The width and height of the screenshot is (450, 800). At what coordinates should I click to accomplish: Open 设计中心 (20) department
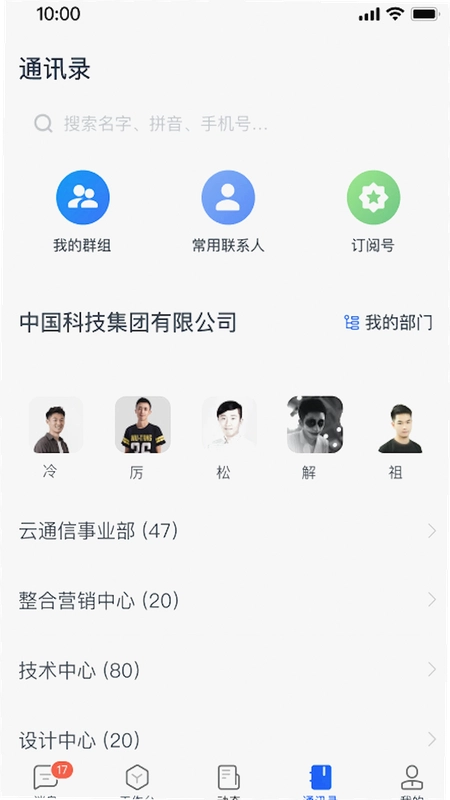point(225,739)
